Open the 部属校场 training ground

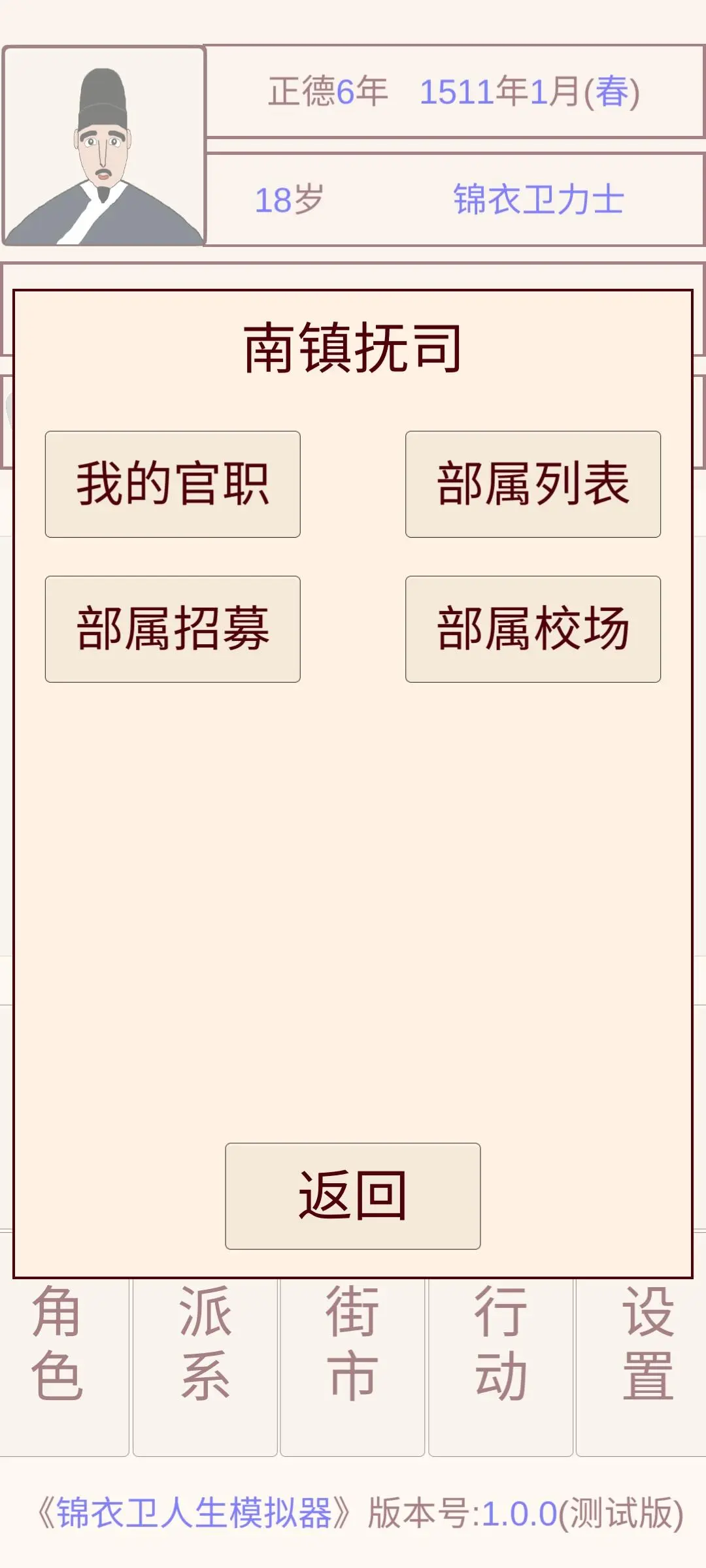pyautogui.click(x=533, y=629)
